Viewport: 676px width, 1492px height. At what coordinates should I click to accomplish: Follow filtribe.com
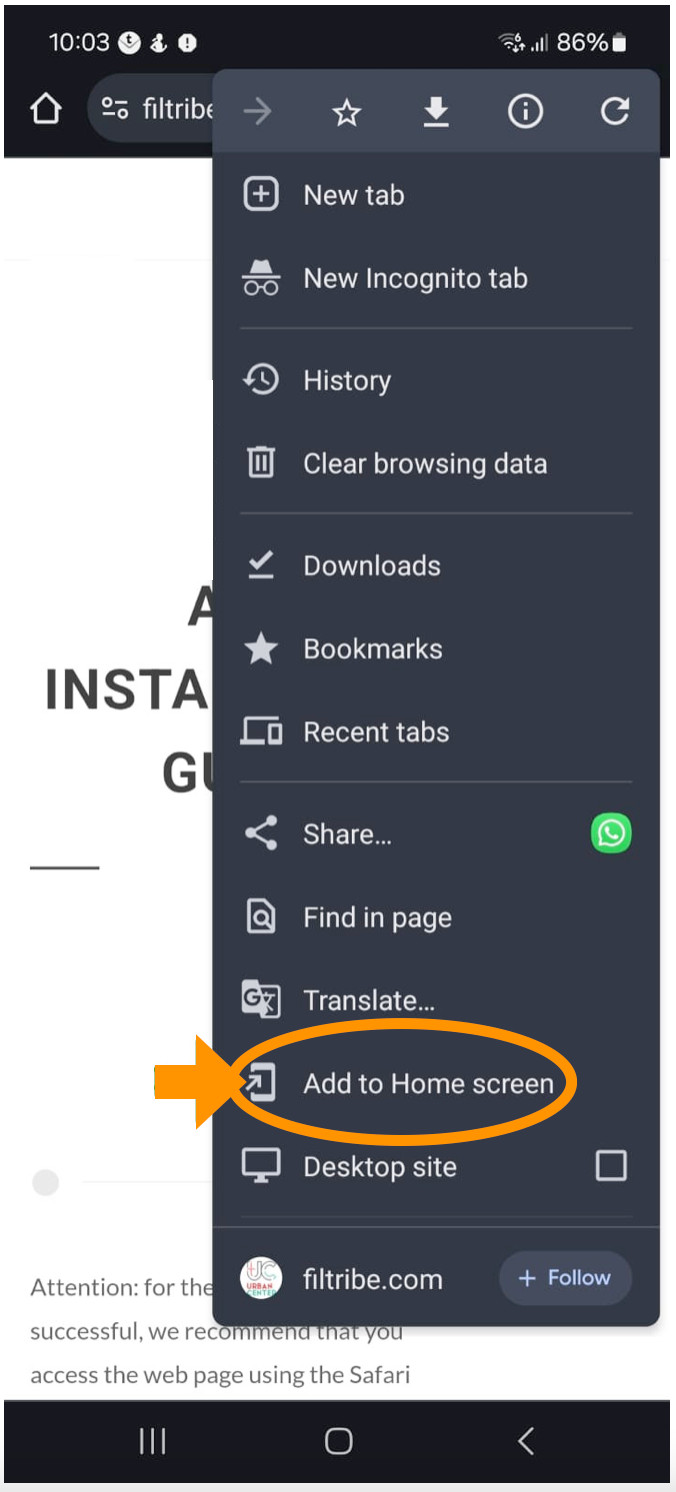coord(565,1278)
